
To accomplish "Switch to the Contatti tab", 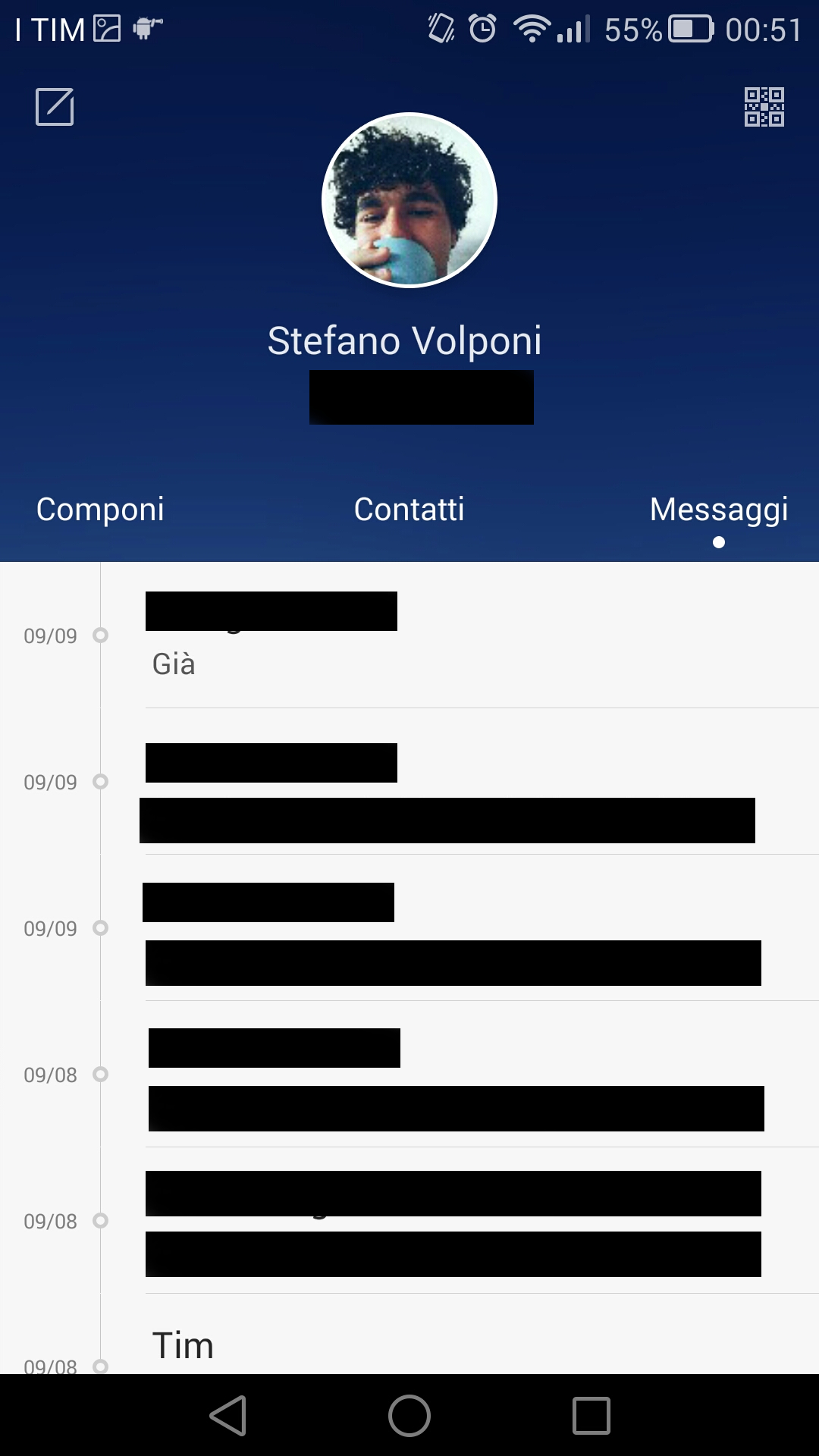I will [409, 510].
